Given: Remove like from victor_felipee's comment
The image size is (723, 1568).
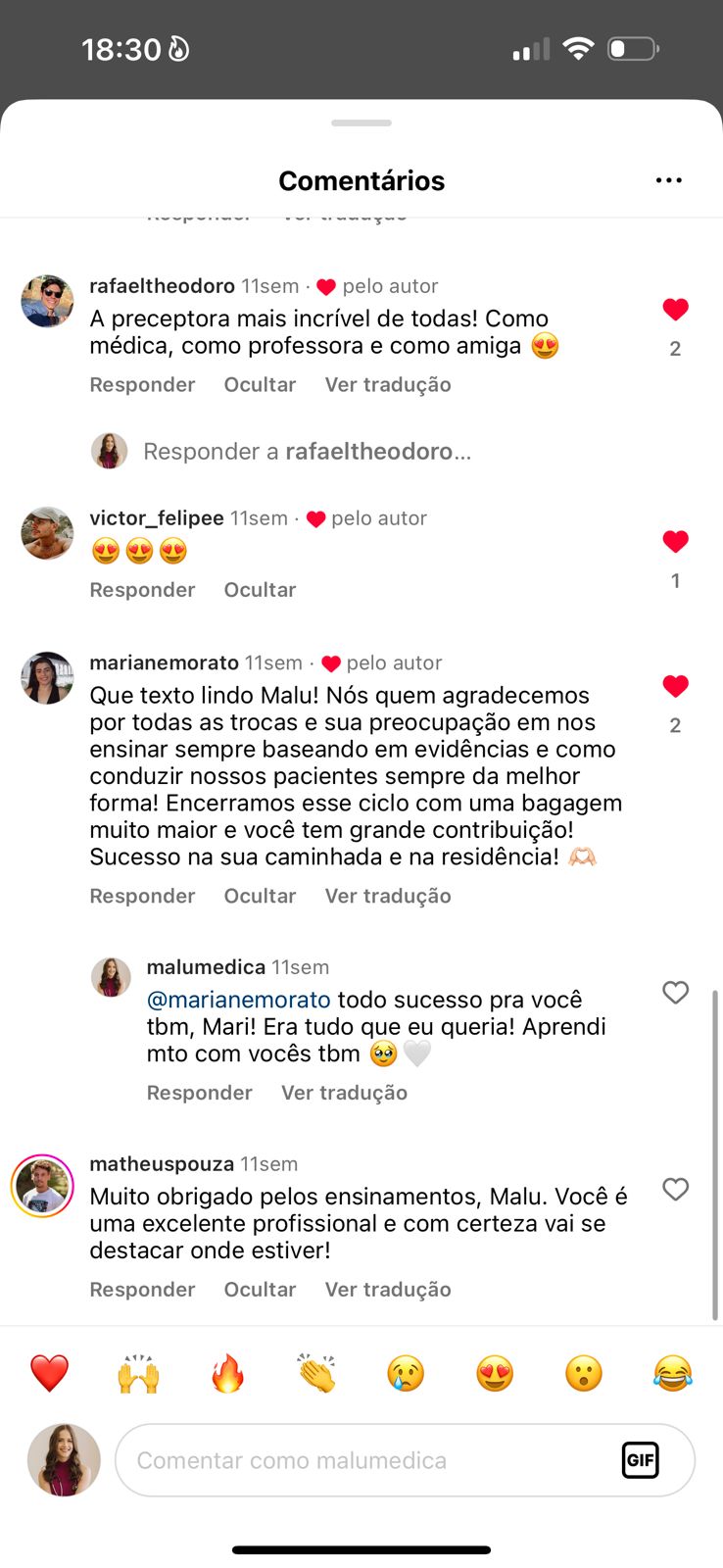Looking at the screenshot, I should point(675,542).
